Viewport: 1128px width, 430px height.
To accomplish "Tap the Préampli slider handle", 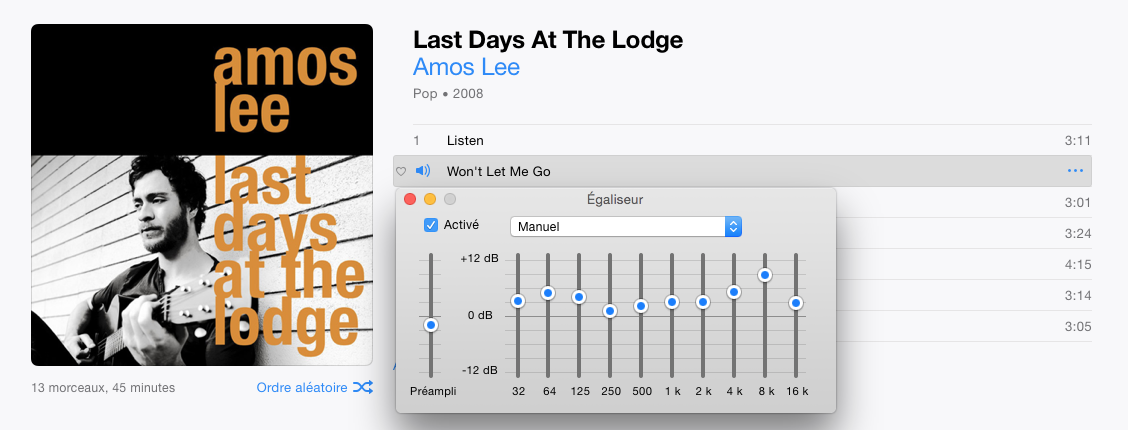I will [431, 325].
